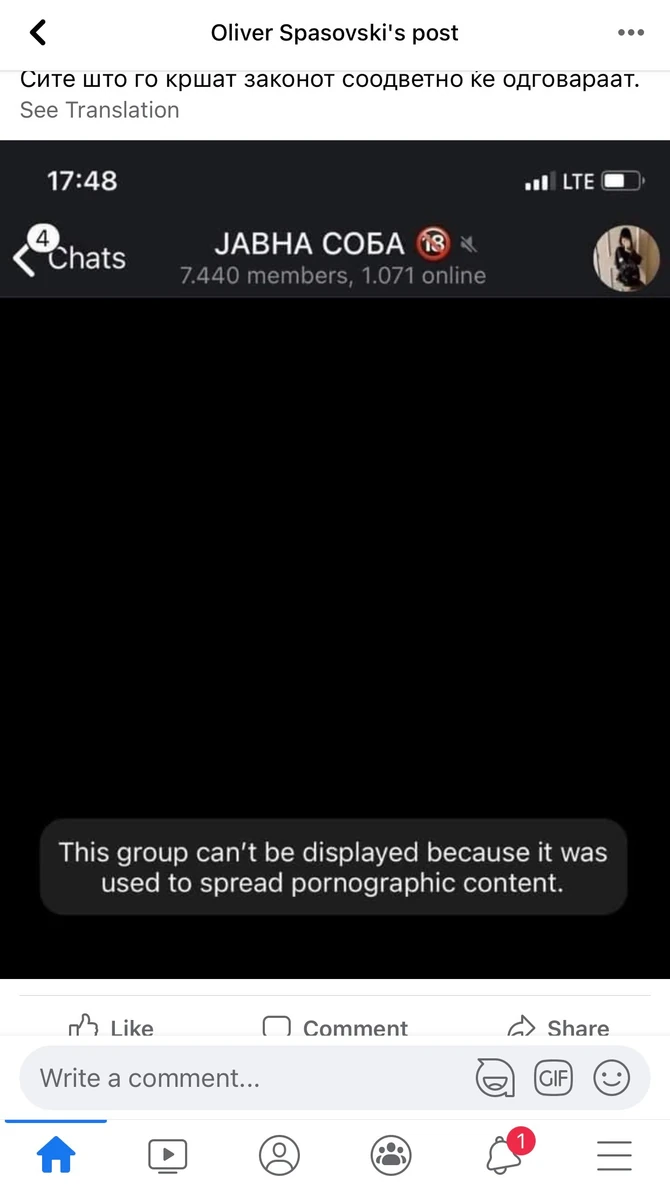Switch to the Groups tab
Viewport: 670px width, 1191px height.
tap(391, 1156)
